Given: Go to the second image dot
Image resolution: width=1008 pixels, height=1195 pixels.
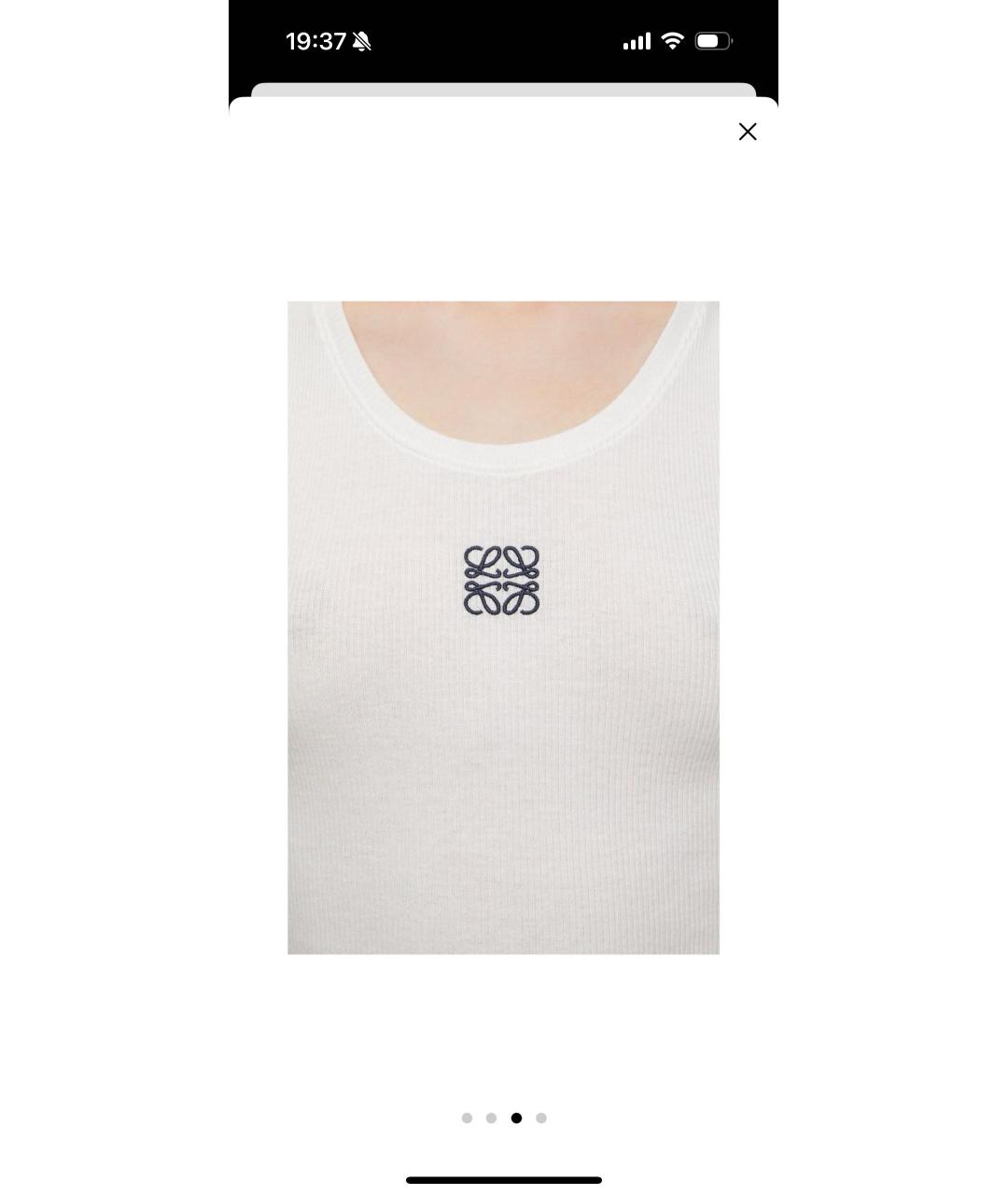Looking at the screenshot, I should point(491,1118).
